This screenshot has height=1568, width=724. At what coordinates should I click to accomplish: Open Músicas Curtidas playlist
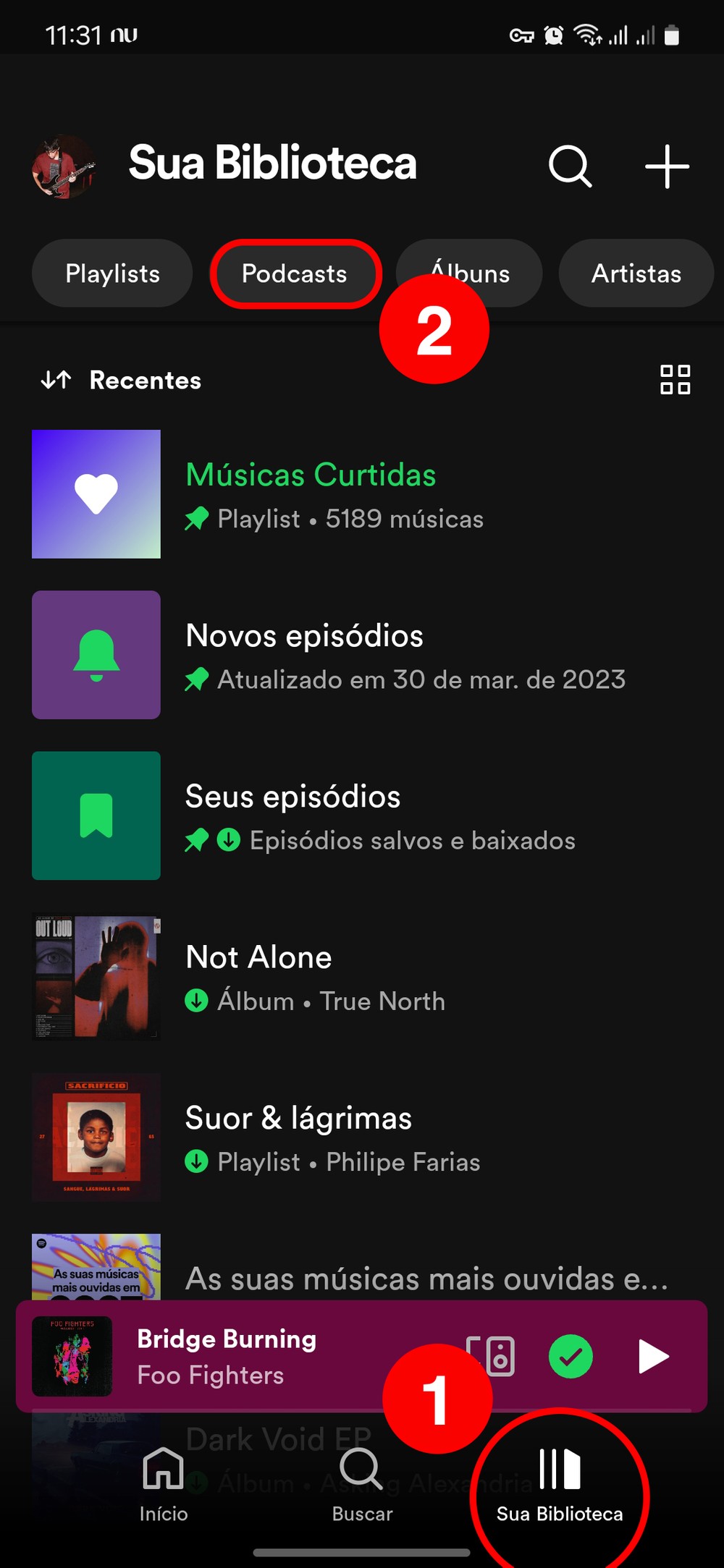pyautogui.click(x=311, y=495)
